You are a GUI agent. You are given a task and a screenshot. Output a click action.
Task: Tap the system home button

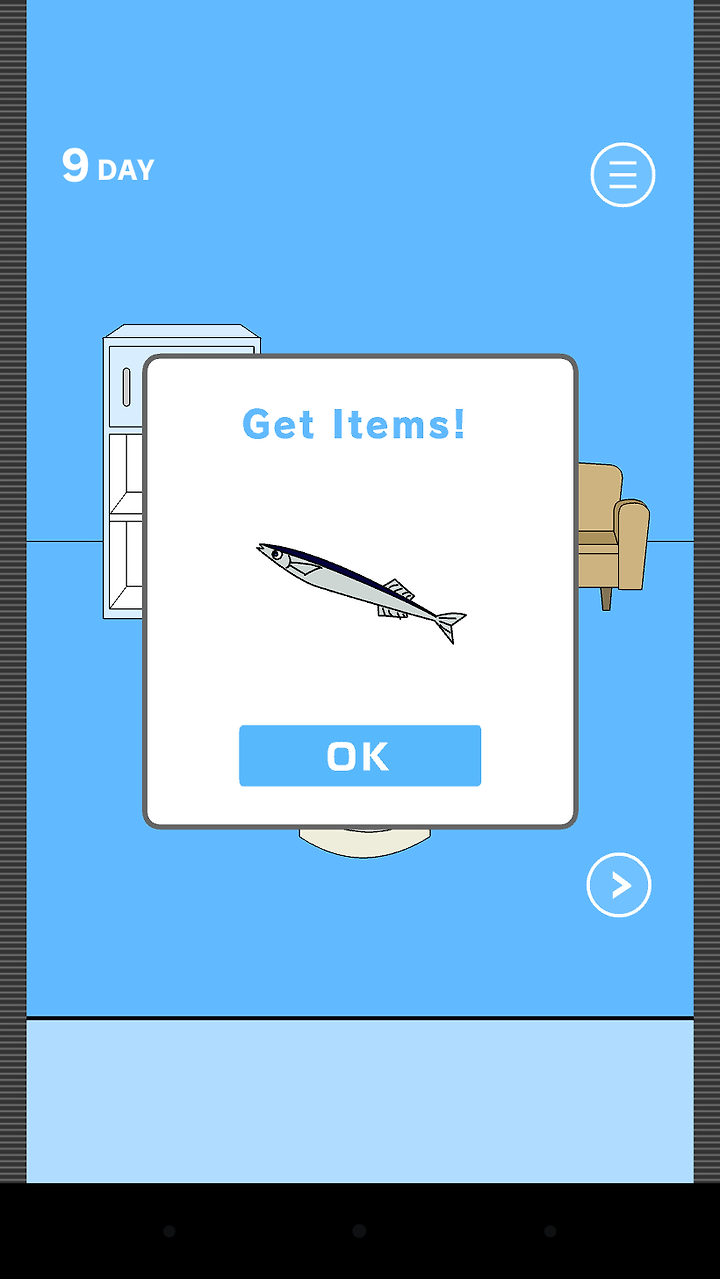tap(360, 1231)
